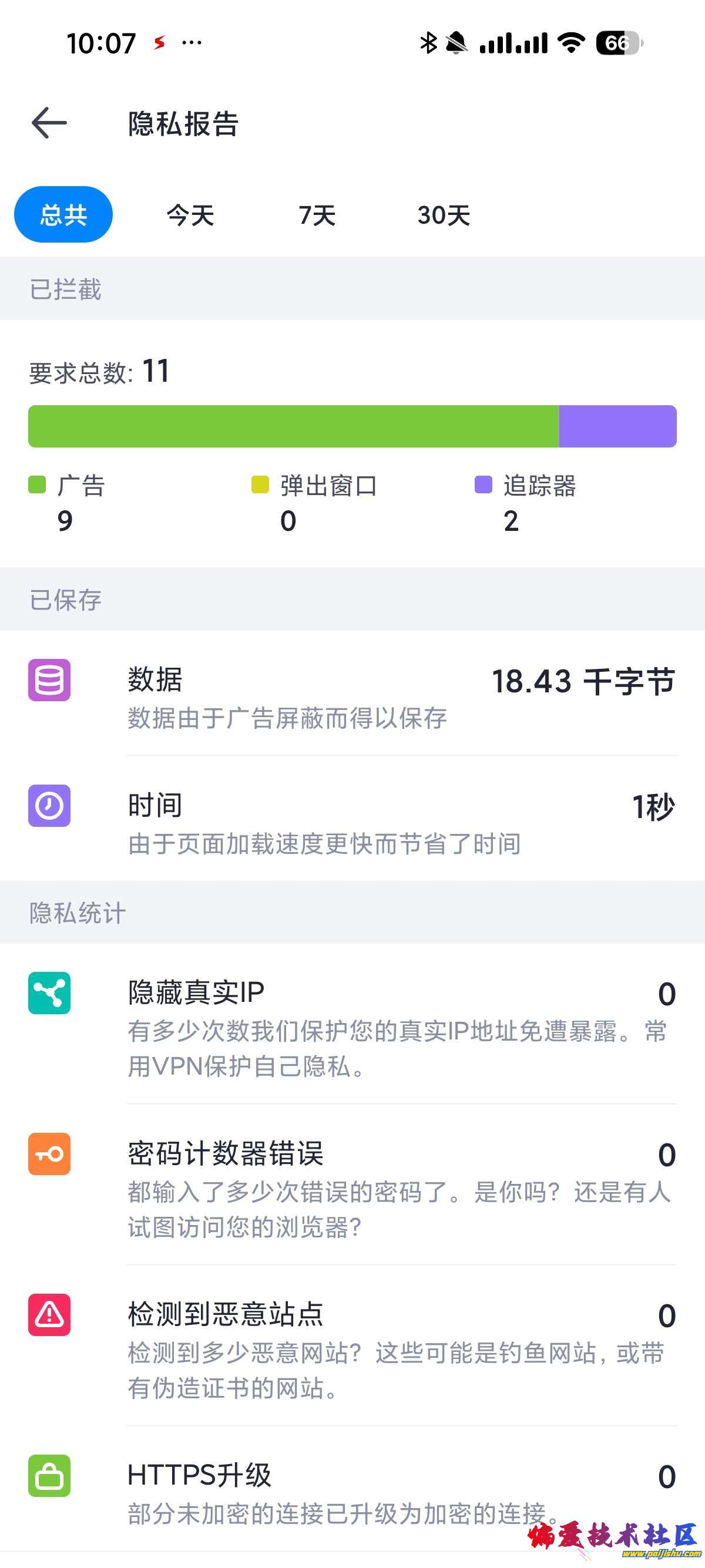Click the yellow 弹出窗口 legend marker
This screenshot has width=705, height=1568.
click(x=257, y=485)
